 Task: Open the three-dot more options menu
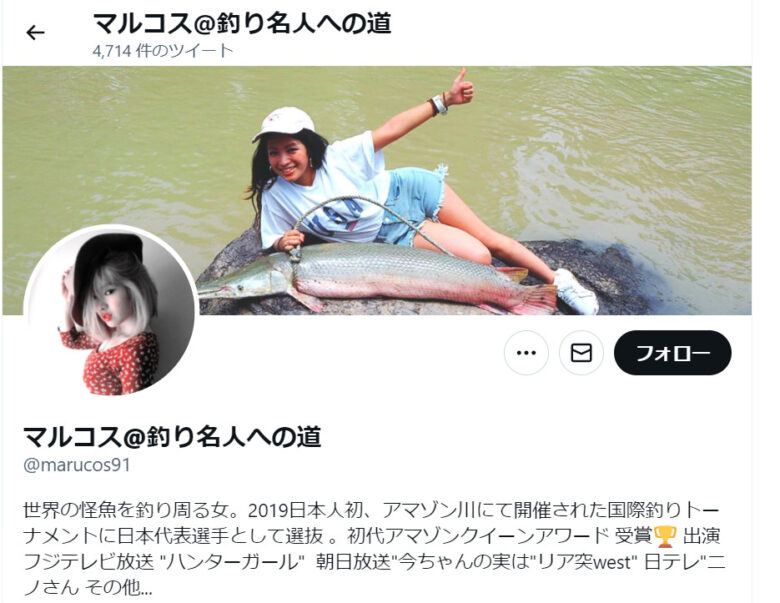point(526,353)
